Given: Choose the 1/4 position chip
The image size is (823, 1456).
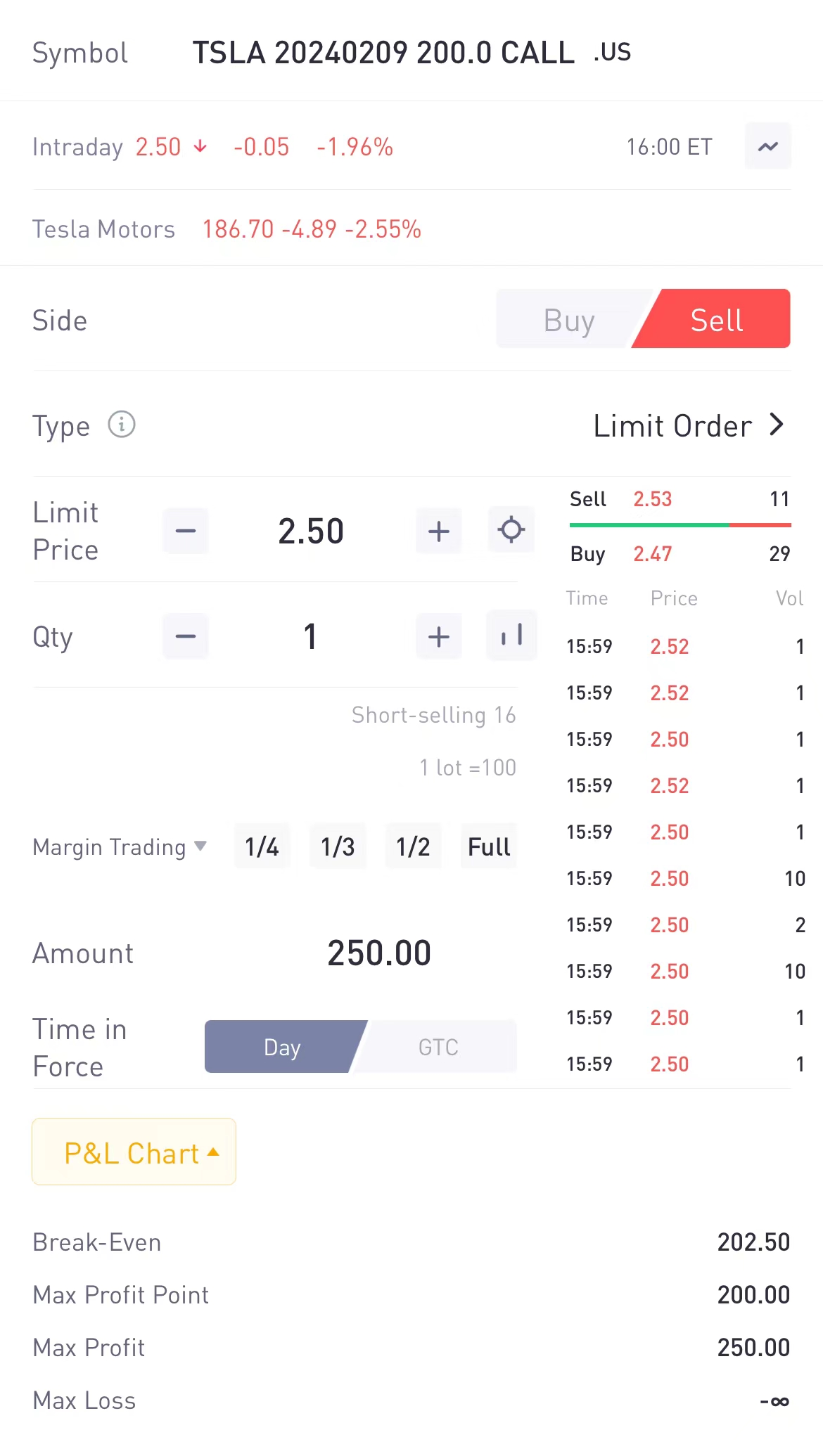Looking at the screenshot, I should [x=262, y=846].
